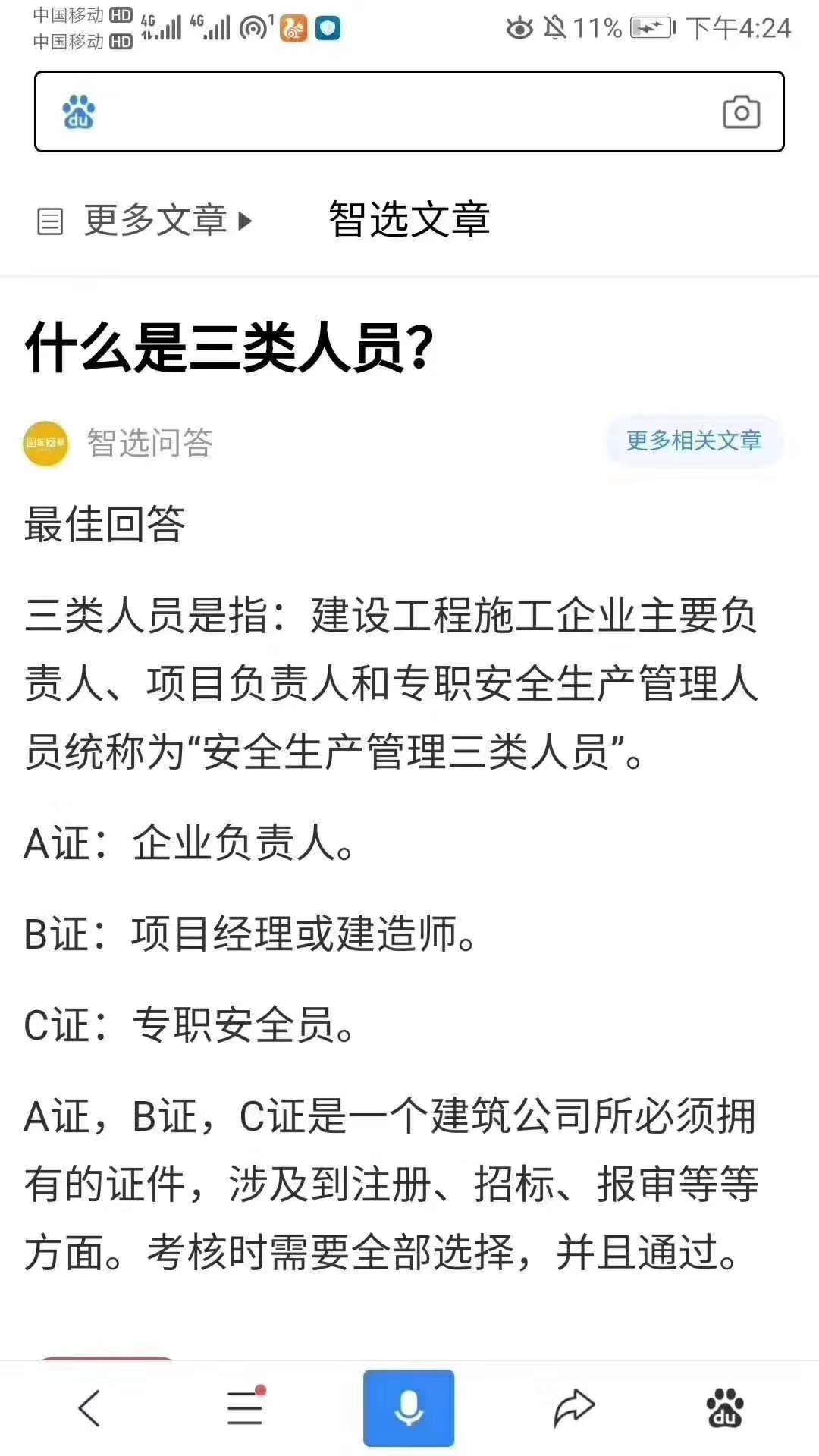819x1456 pixels.
Task: Start voice search with microphone button
Action: click(409, 1407)
